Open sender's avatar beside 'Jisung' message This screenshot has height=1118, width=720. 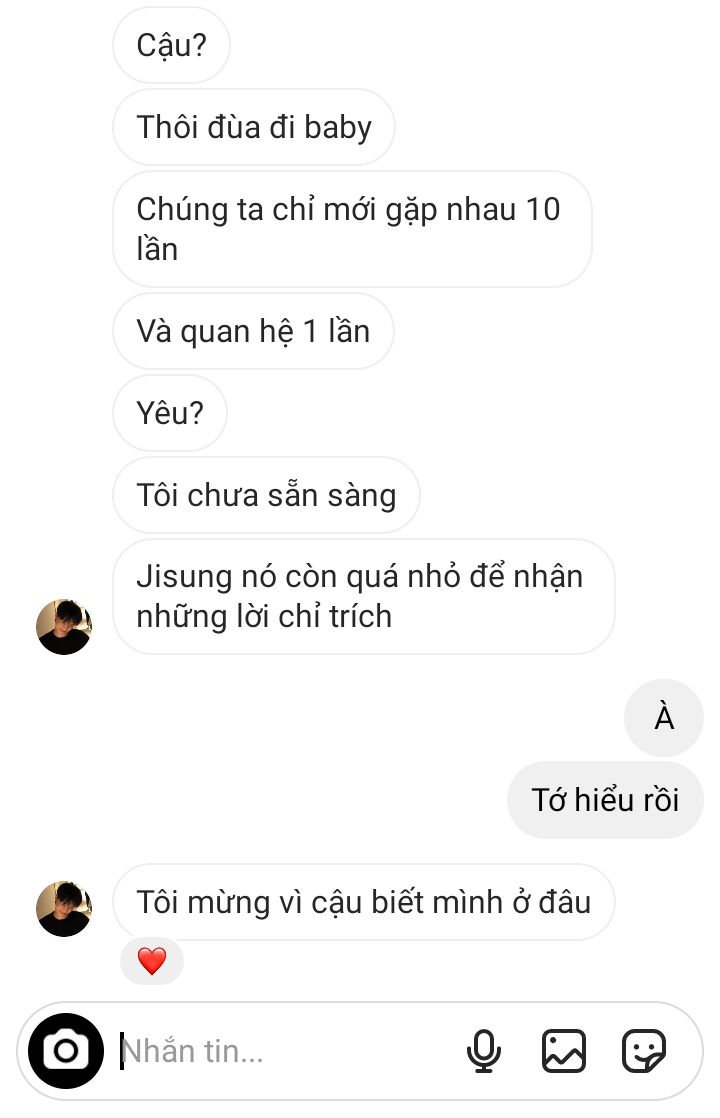[x=64, y=627]
